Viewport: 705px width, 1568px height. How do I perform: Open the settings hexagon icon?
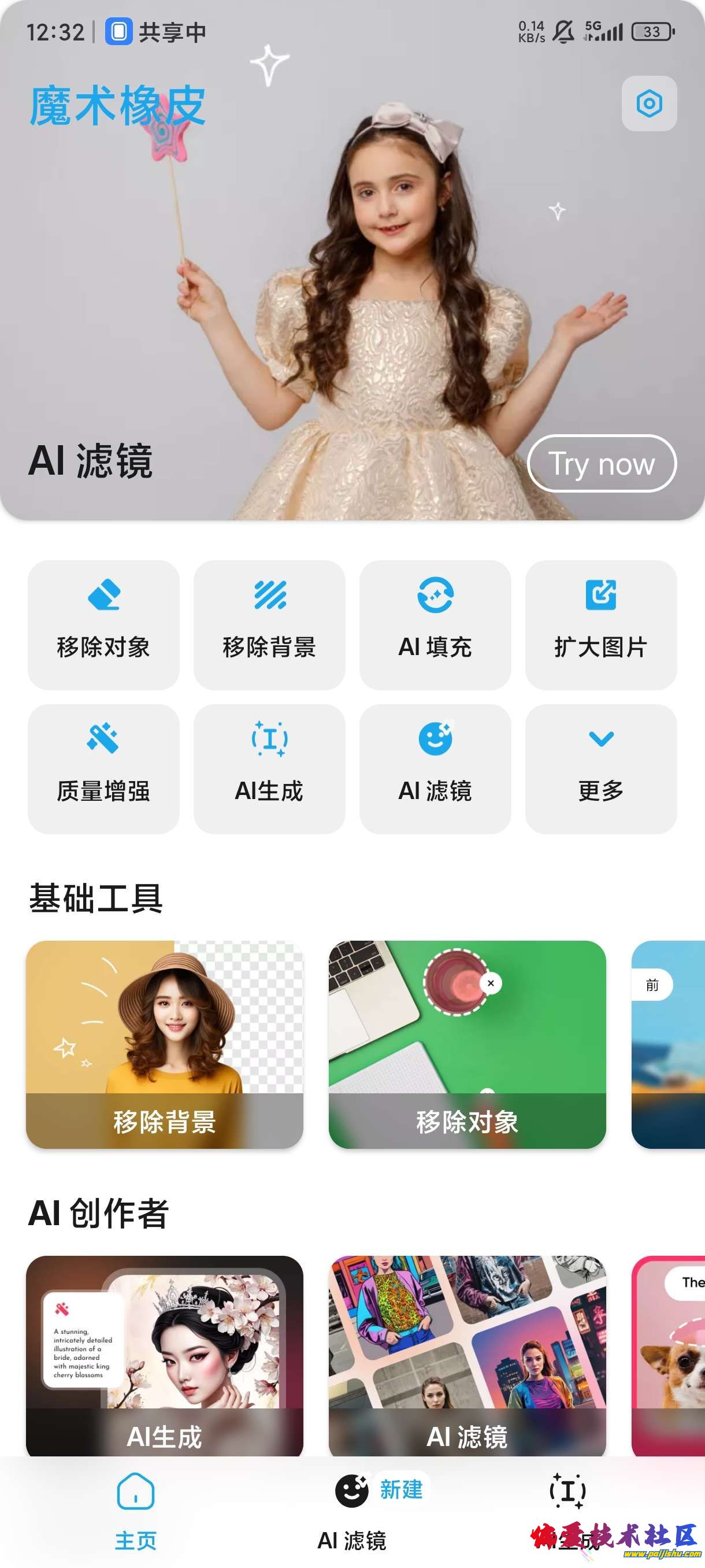point(648,103)
